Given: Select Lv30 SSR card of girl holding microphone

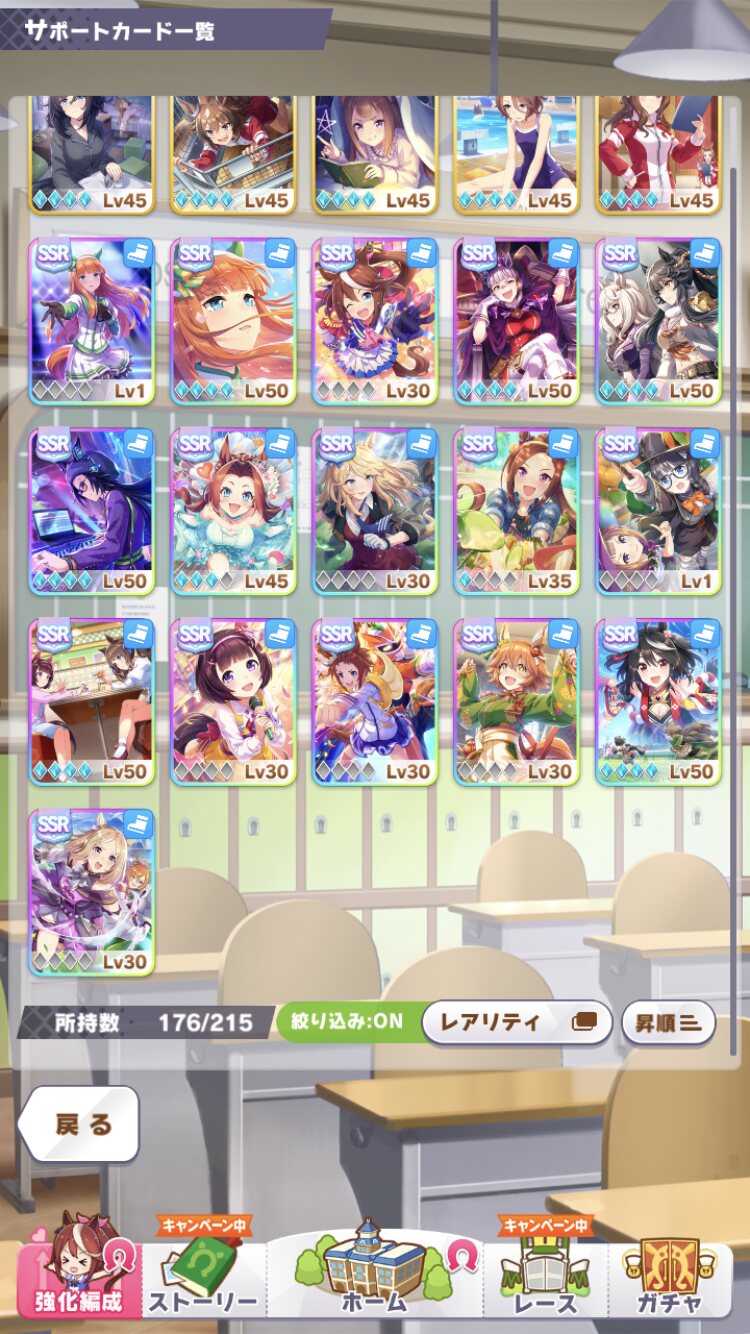Looking at the screenshot, I should 233,702.
